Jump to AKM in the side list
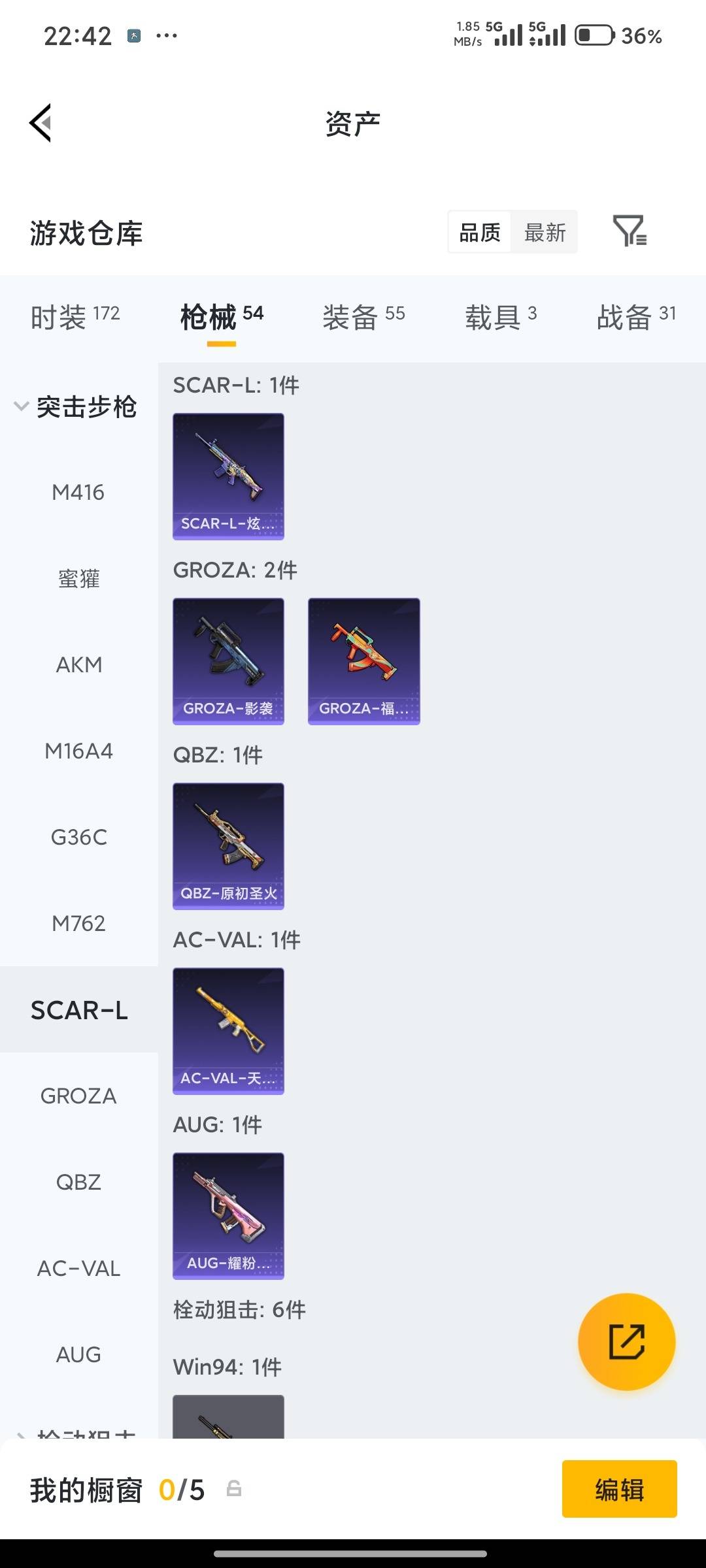The image size is (706, 1568). click(78, 665)
